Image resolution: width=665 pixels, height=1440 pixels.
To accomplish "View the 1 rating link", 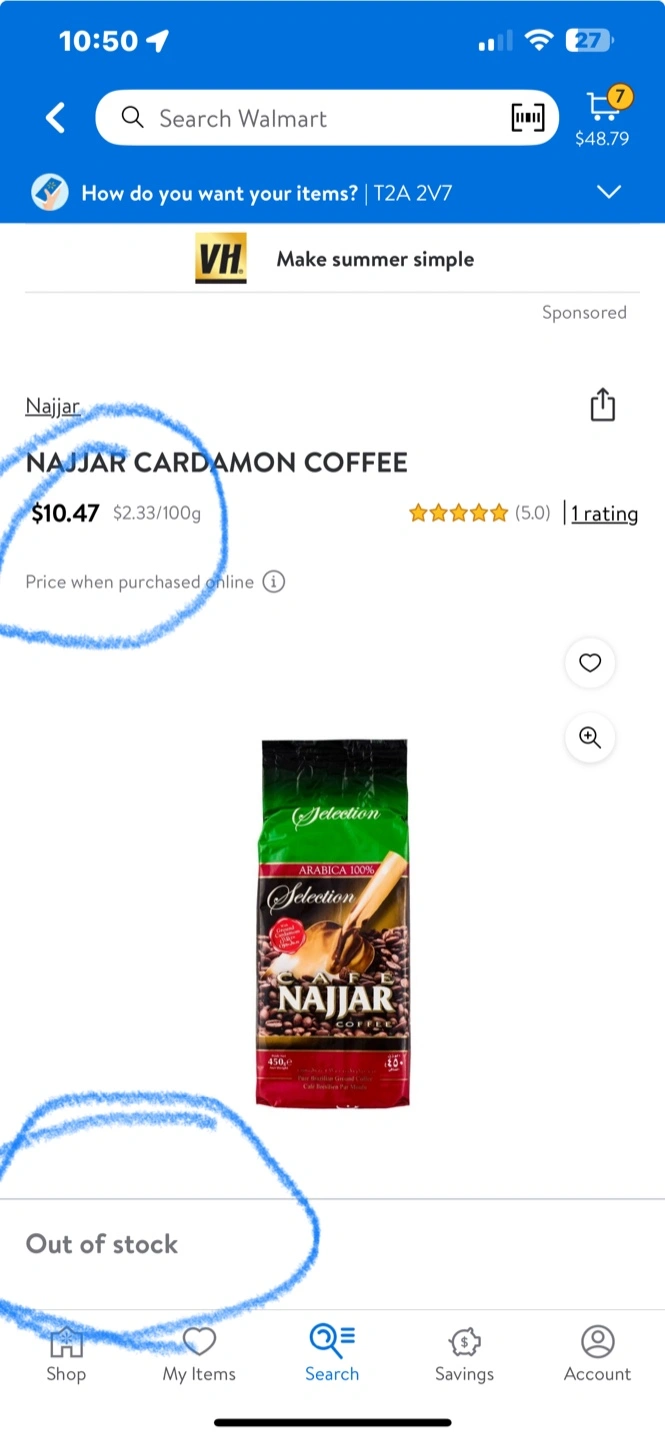I will pos(604,514).
